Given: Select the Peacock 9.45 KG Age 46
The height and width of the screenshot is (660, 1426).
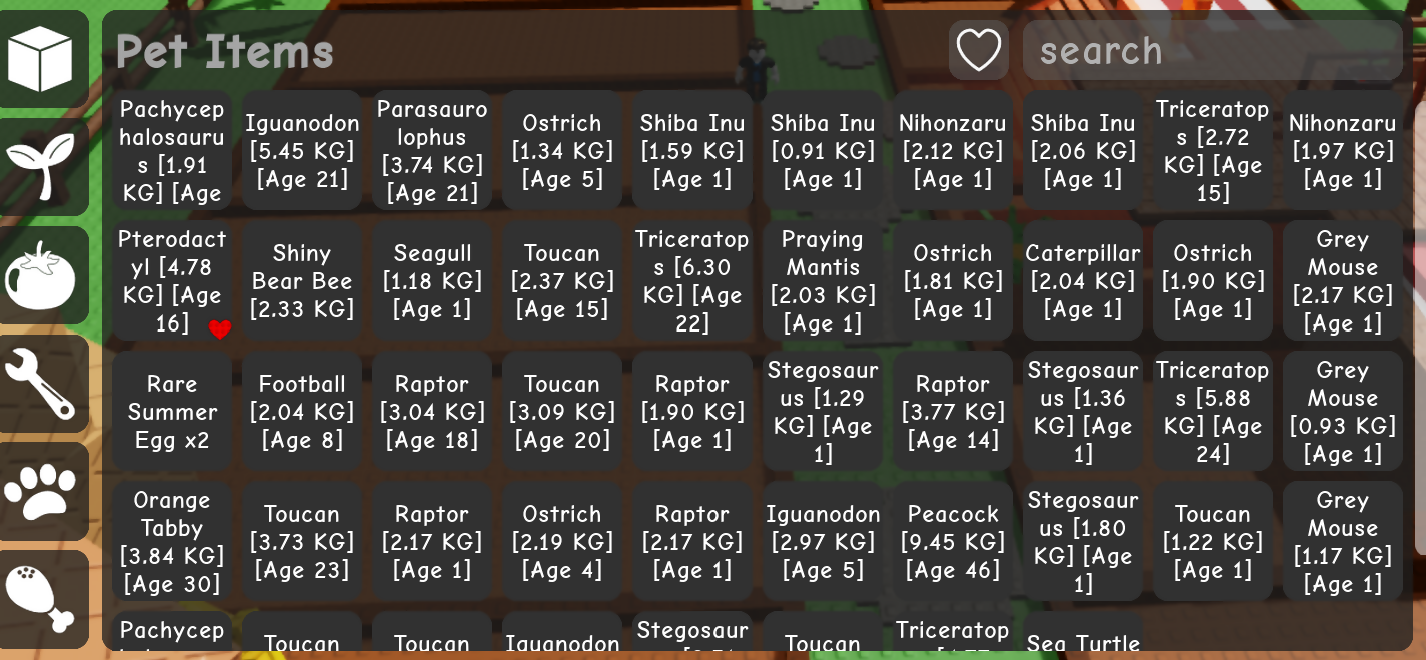Looking at the screenshot, I should coord(953,541).
